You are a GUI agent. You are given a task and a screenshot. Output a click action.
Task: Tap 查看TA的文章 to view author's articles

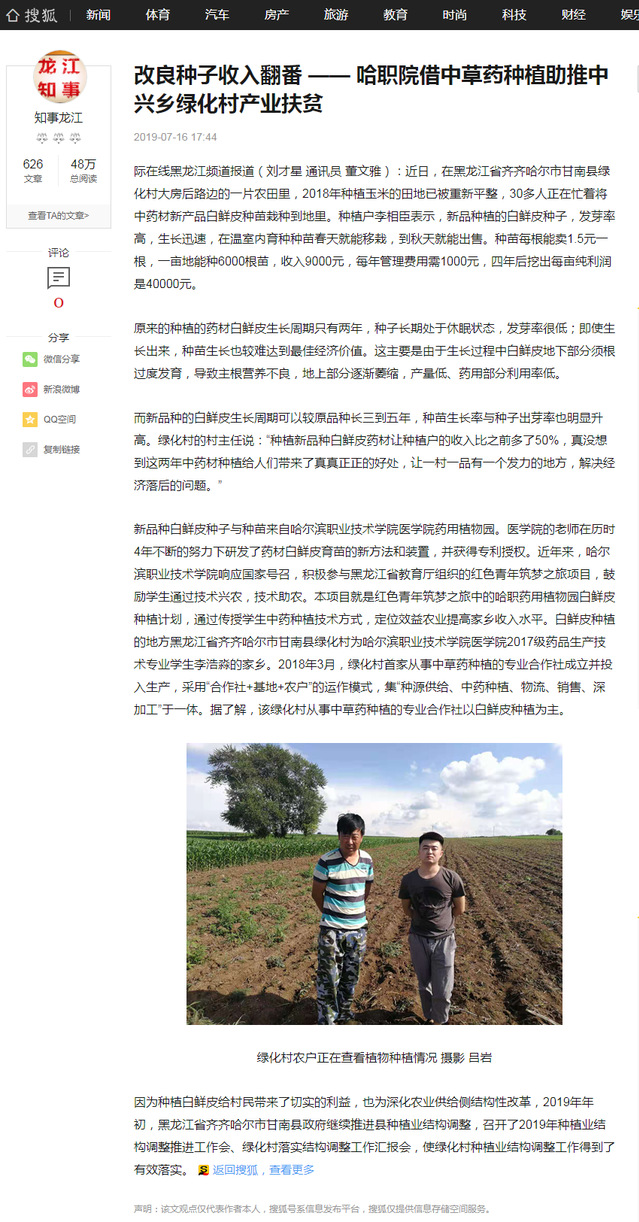click(58, 215)
